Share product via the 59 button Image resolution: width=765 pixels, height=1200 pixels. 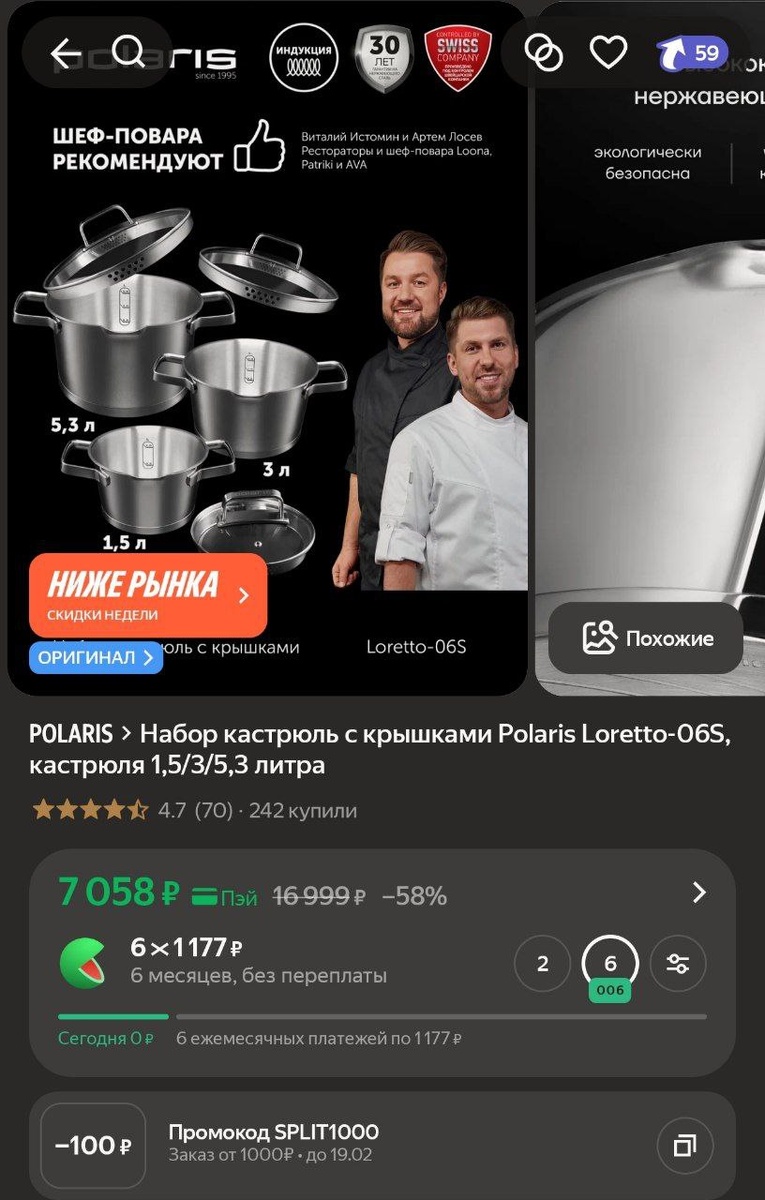(693, 53)
